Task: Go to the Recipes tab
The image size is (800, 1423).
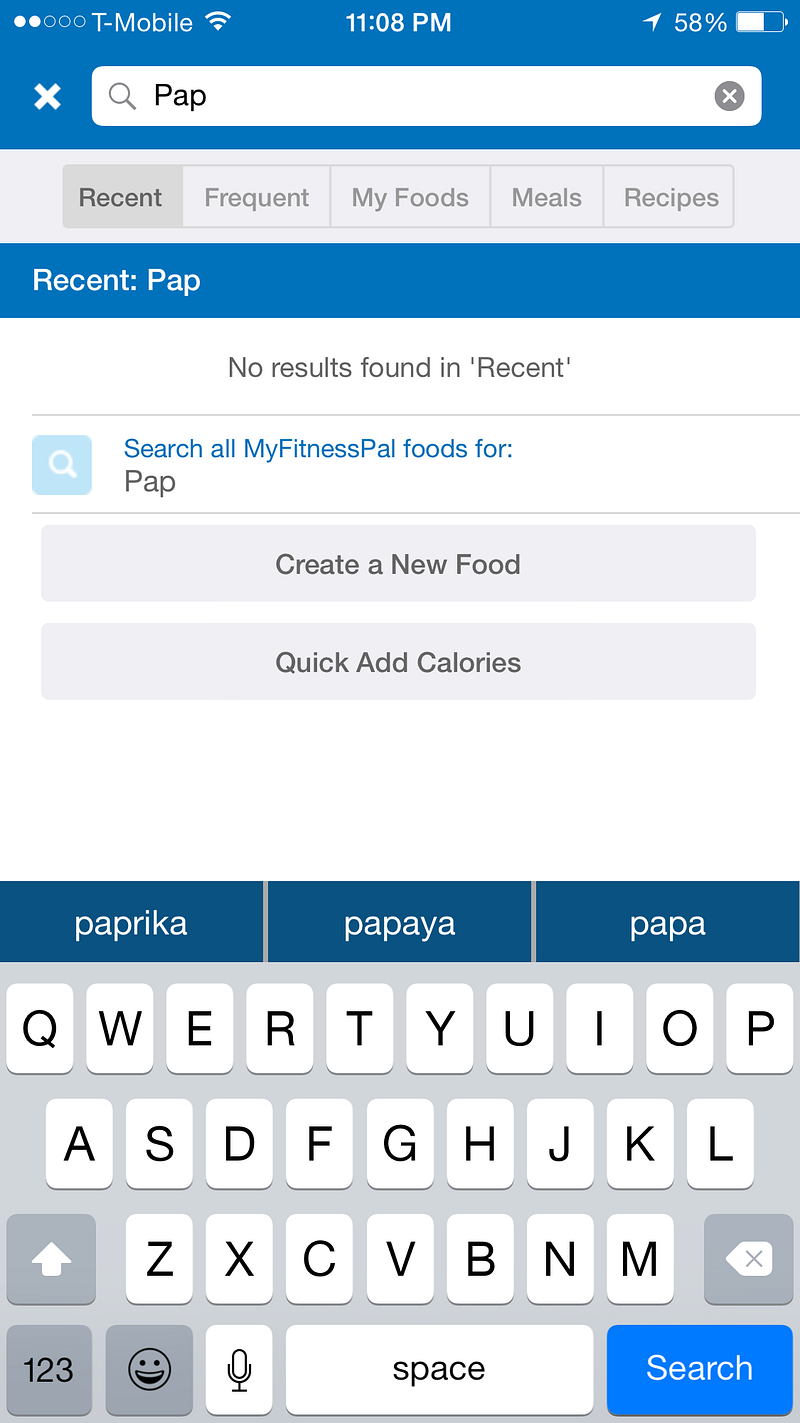Action: [671, 198]
